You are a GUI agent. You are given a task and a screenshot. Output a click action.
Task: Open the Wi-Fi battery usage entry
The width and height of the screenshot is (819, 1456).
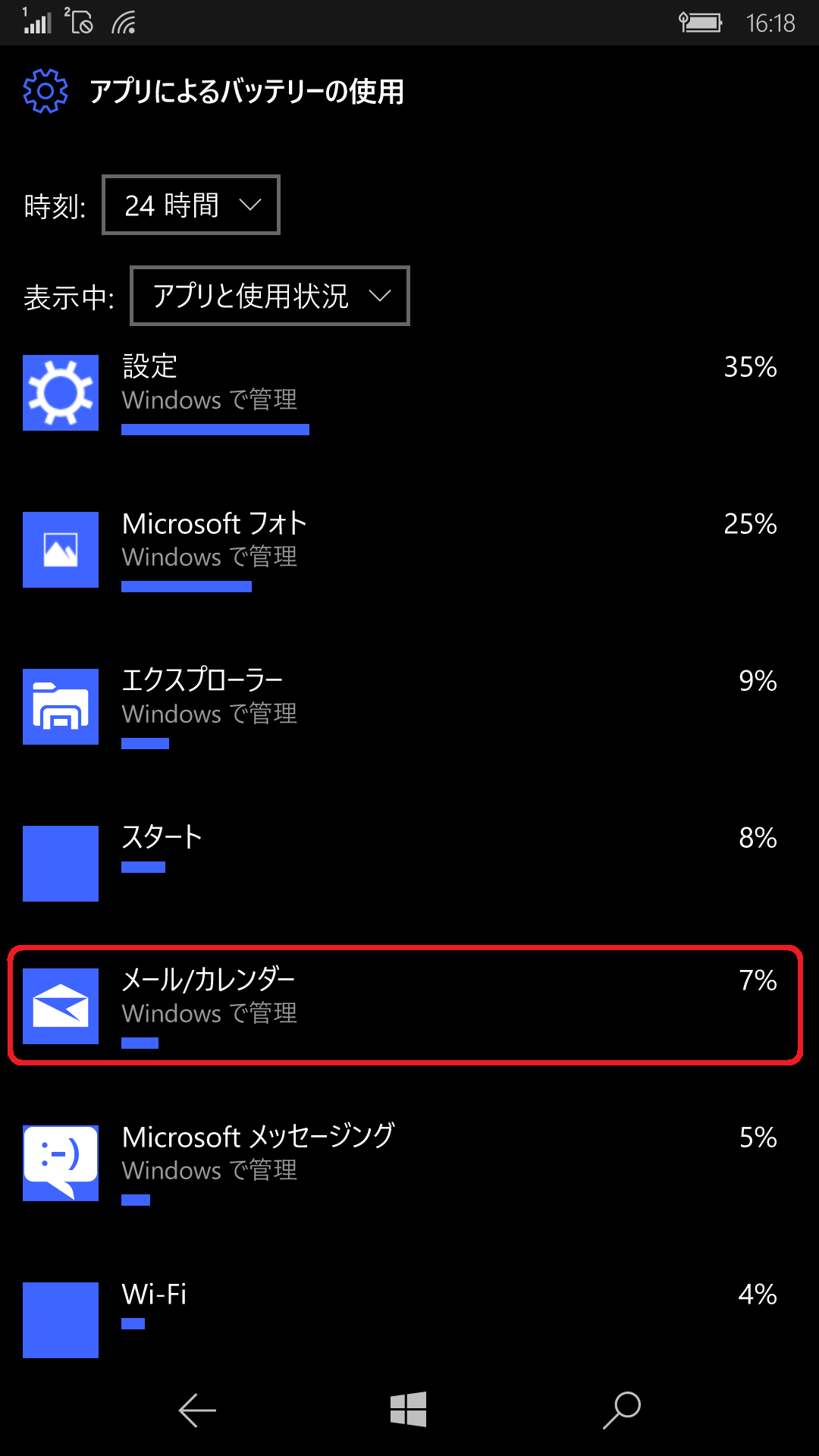pos(409,1319)
